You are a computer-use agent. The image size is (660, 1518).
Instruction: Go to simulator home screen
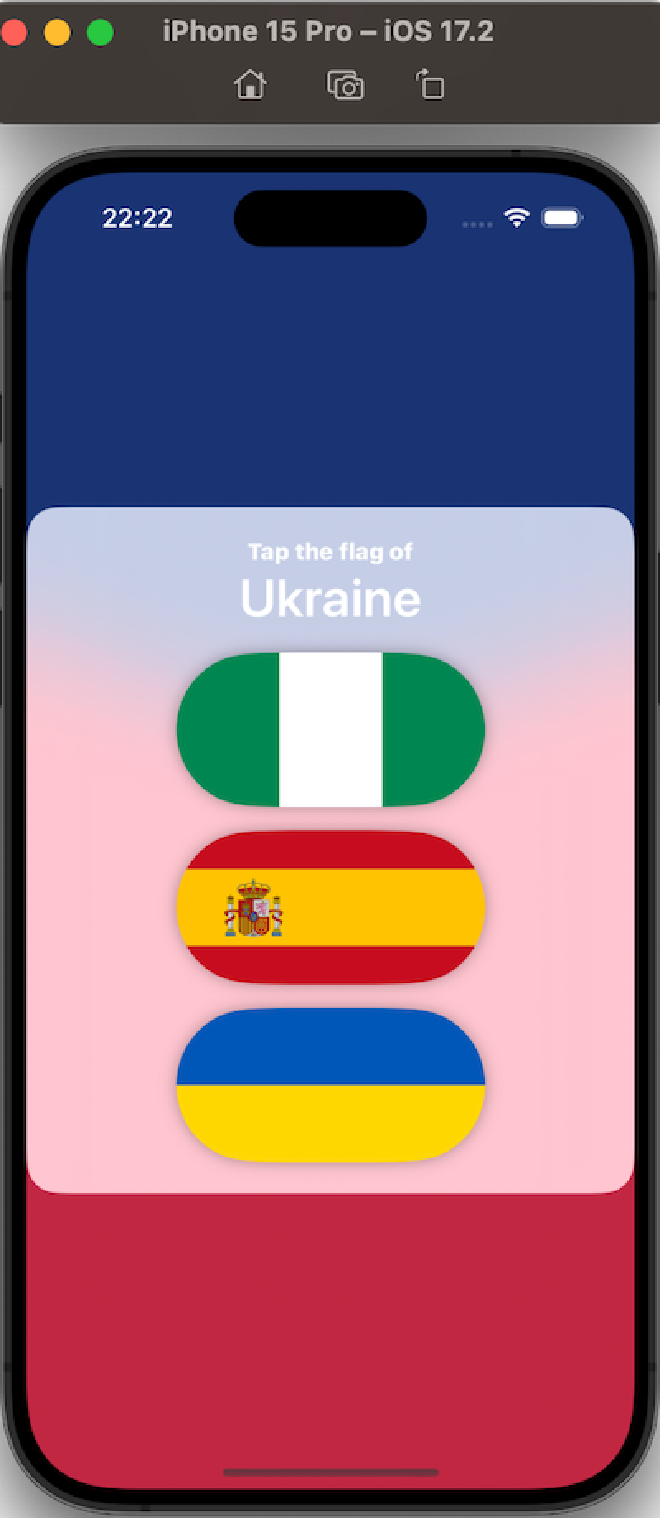(250, 86)
